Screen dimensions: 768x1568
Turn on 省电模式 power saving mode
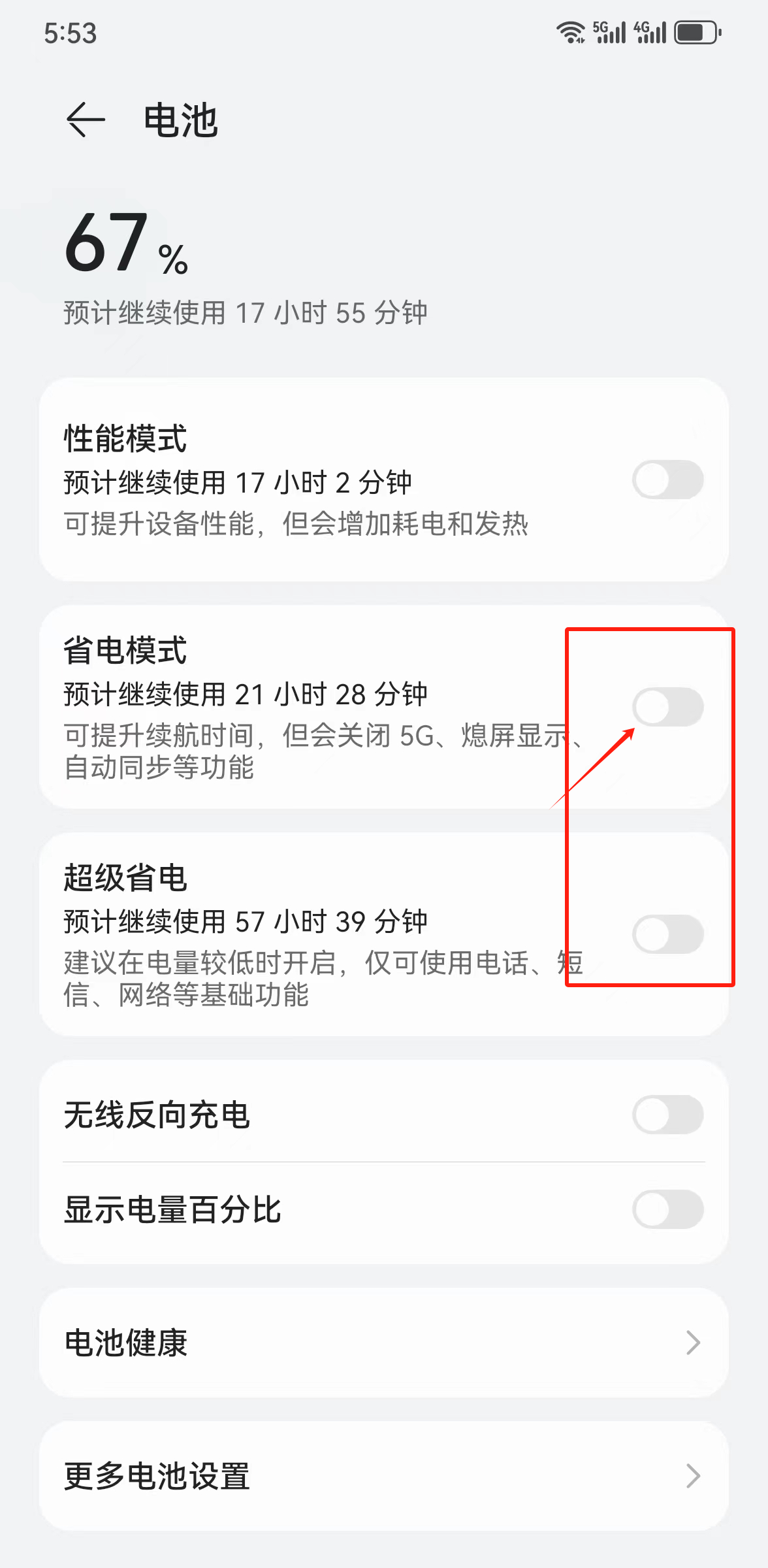[667, 706]
